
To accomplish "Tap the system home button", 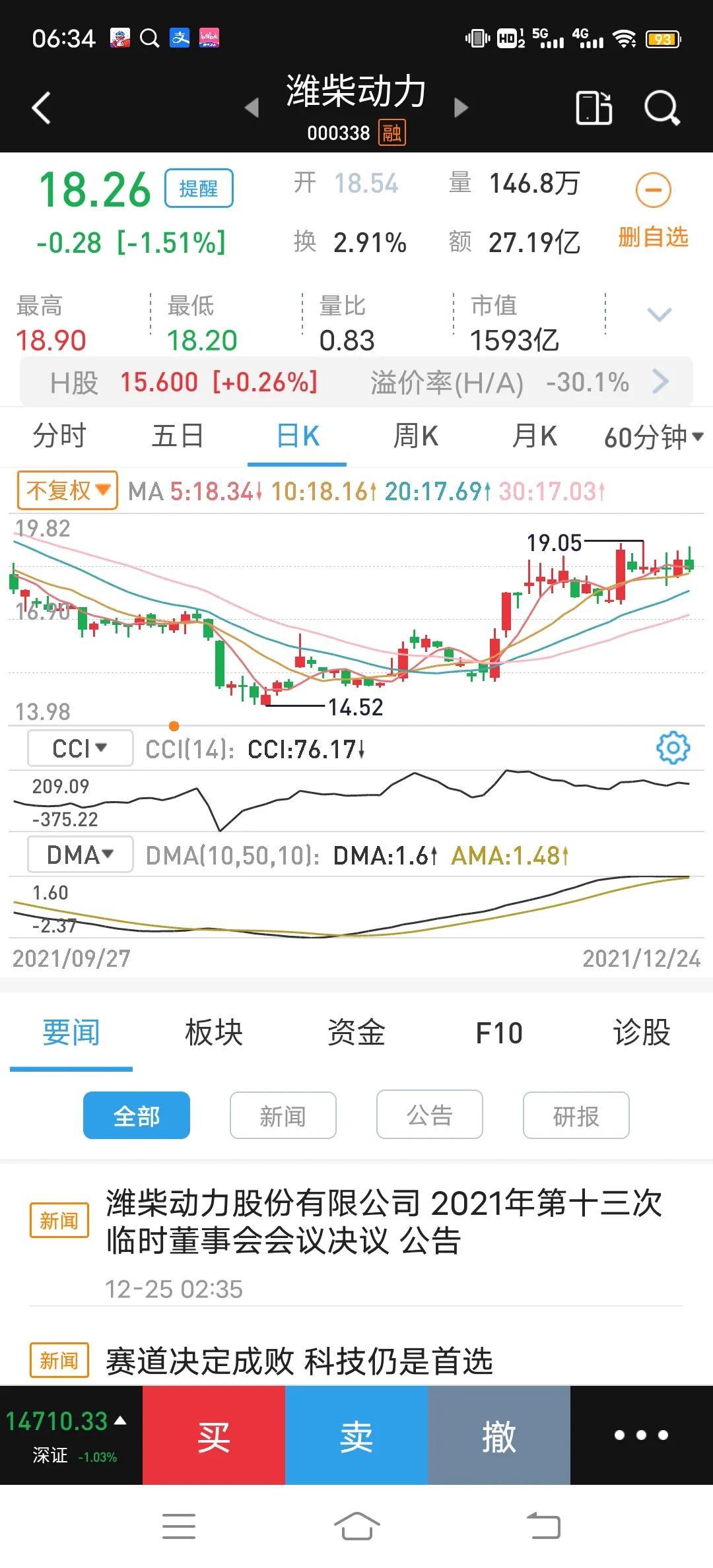I will (x=356, y=1526).
